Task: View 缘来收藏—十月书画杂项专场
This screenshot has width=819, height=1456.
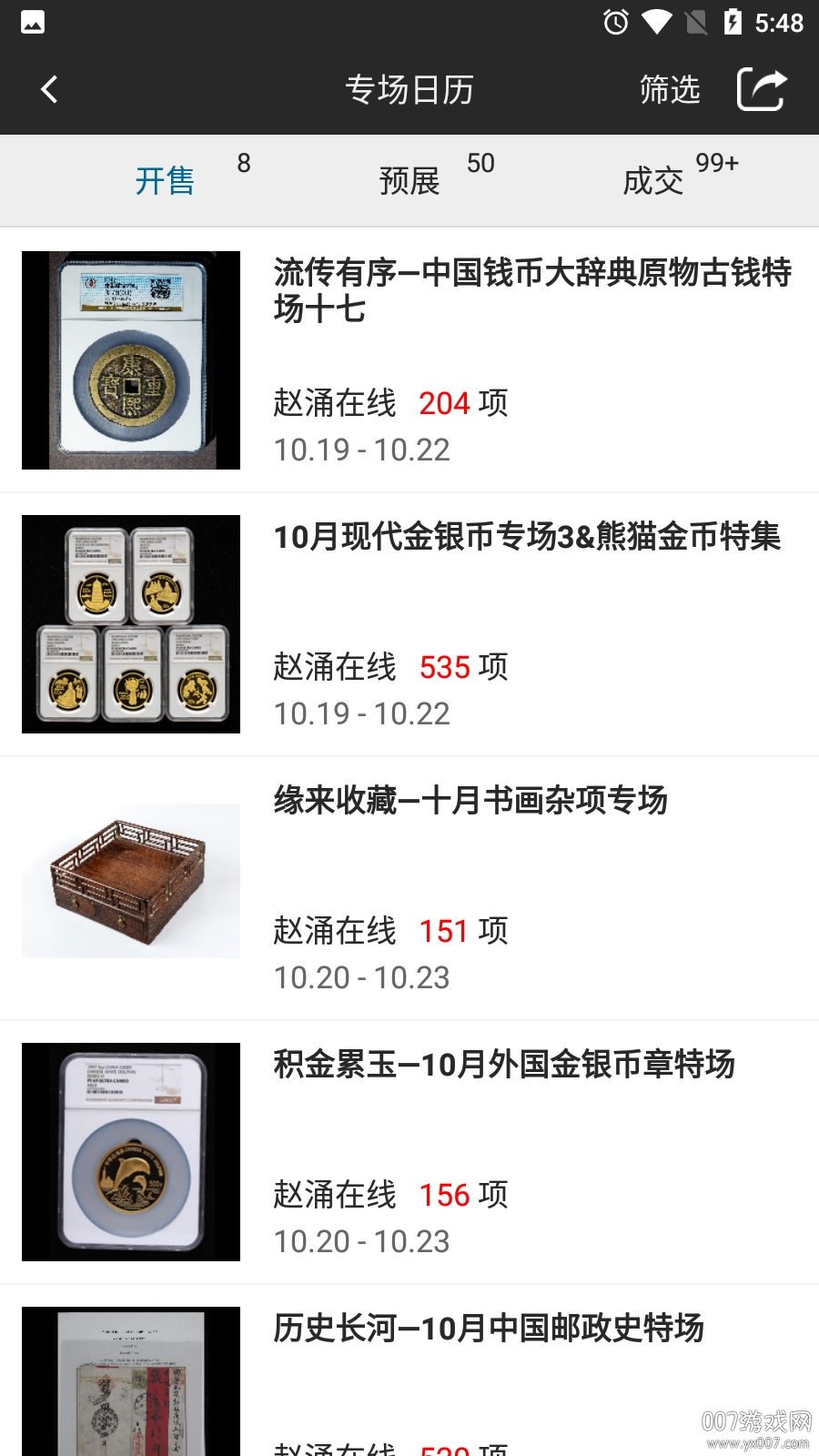Action: click(x=470, y=801)
